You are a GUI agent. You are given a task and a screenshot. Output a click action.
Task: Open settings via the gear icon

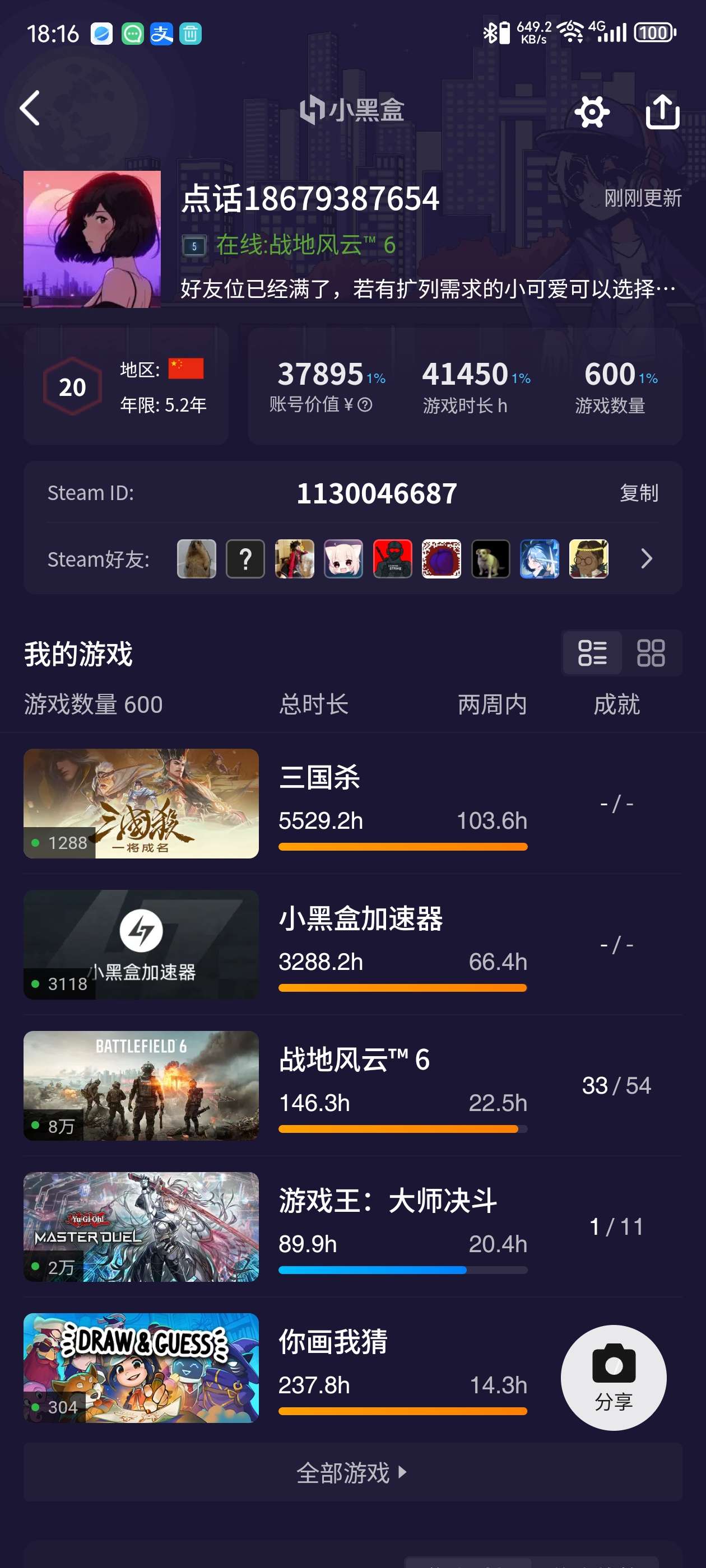click(x=592, y=111)
